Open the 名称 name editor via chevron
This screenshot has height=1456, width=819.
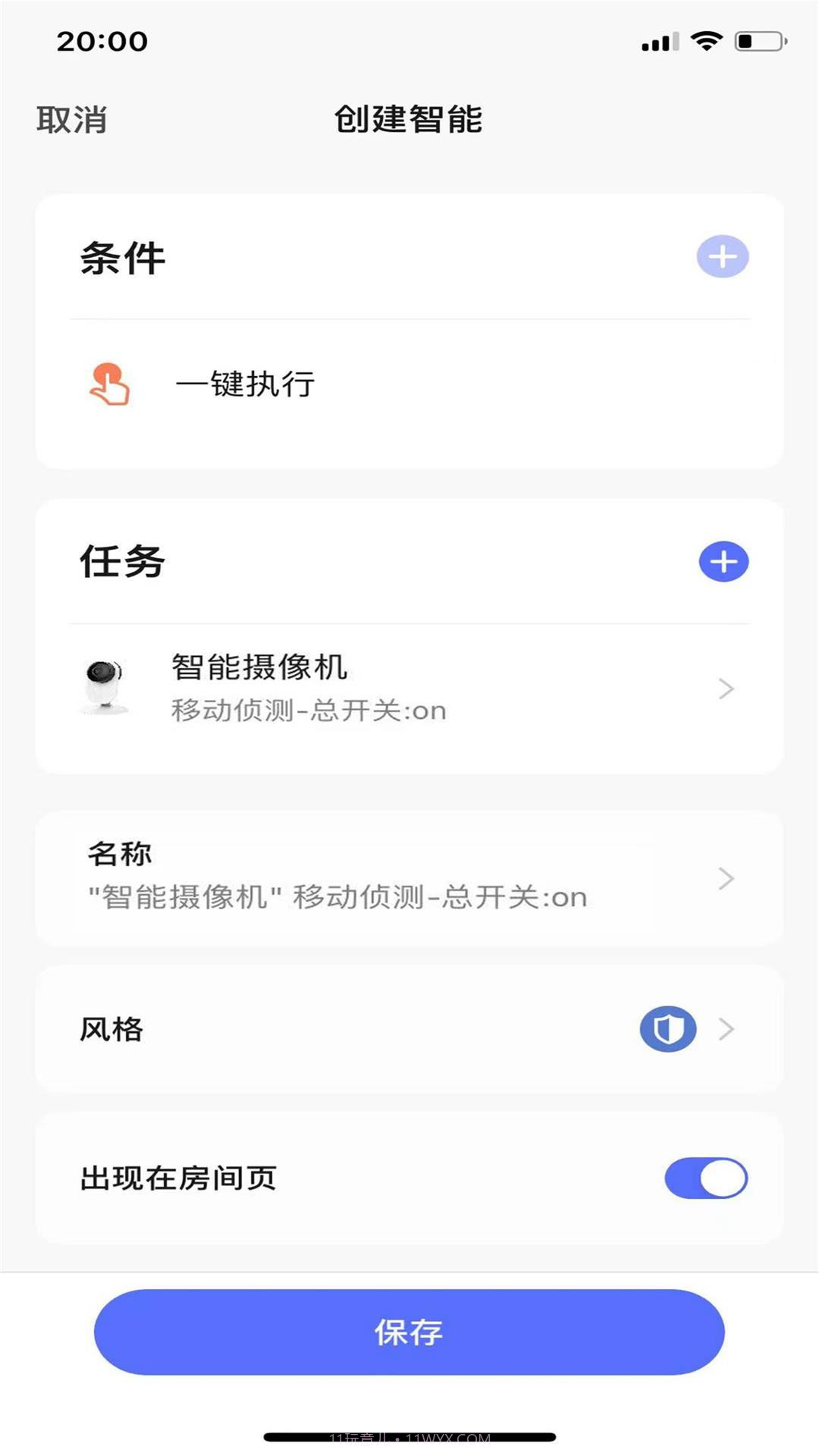point(726,878)
